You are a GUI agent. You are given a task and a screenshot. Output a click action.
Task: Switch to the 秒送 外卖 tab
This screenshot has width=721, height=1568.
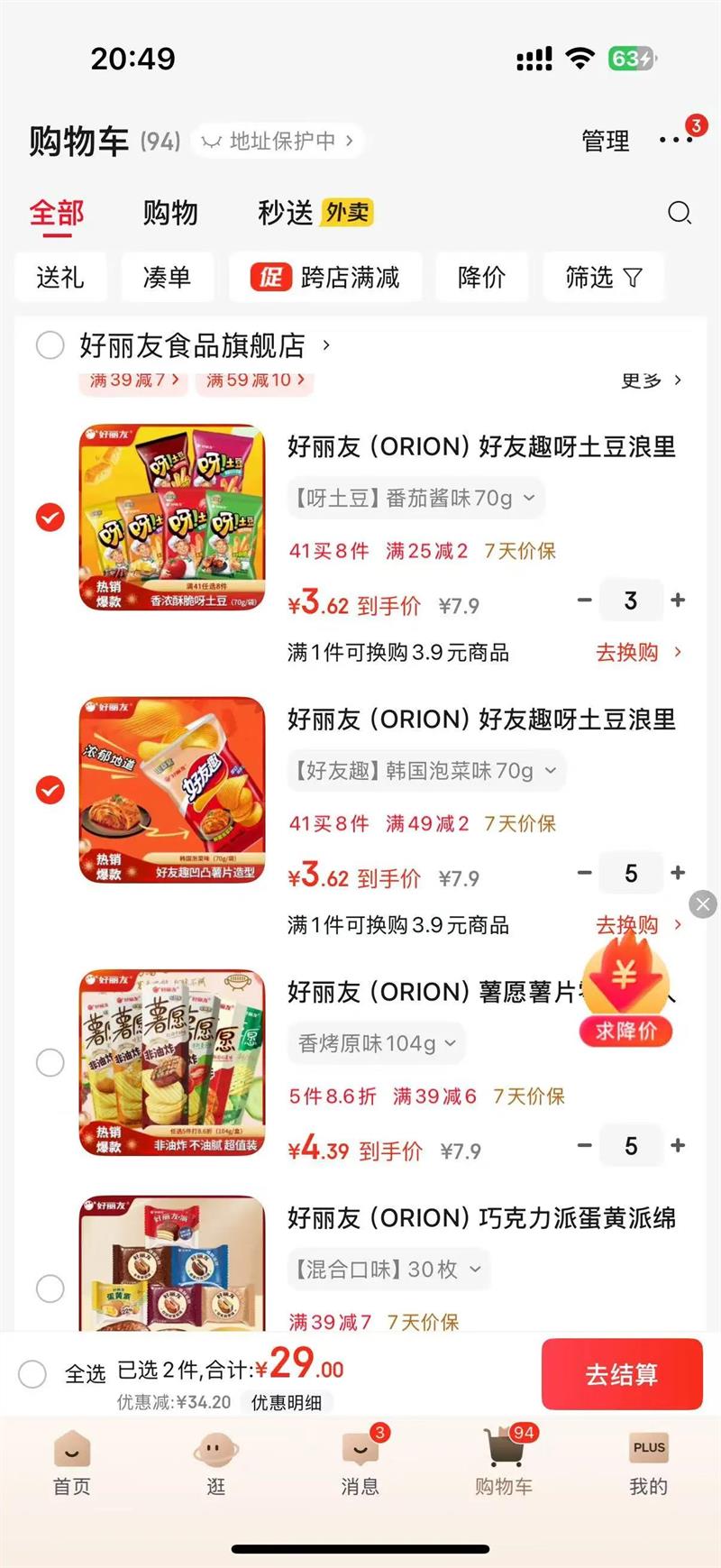coord(315,213)
